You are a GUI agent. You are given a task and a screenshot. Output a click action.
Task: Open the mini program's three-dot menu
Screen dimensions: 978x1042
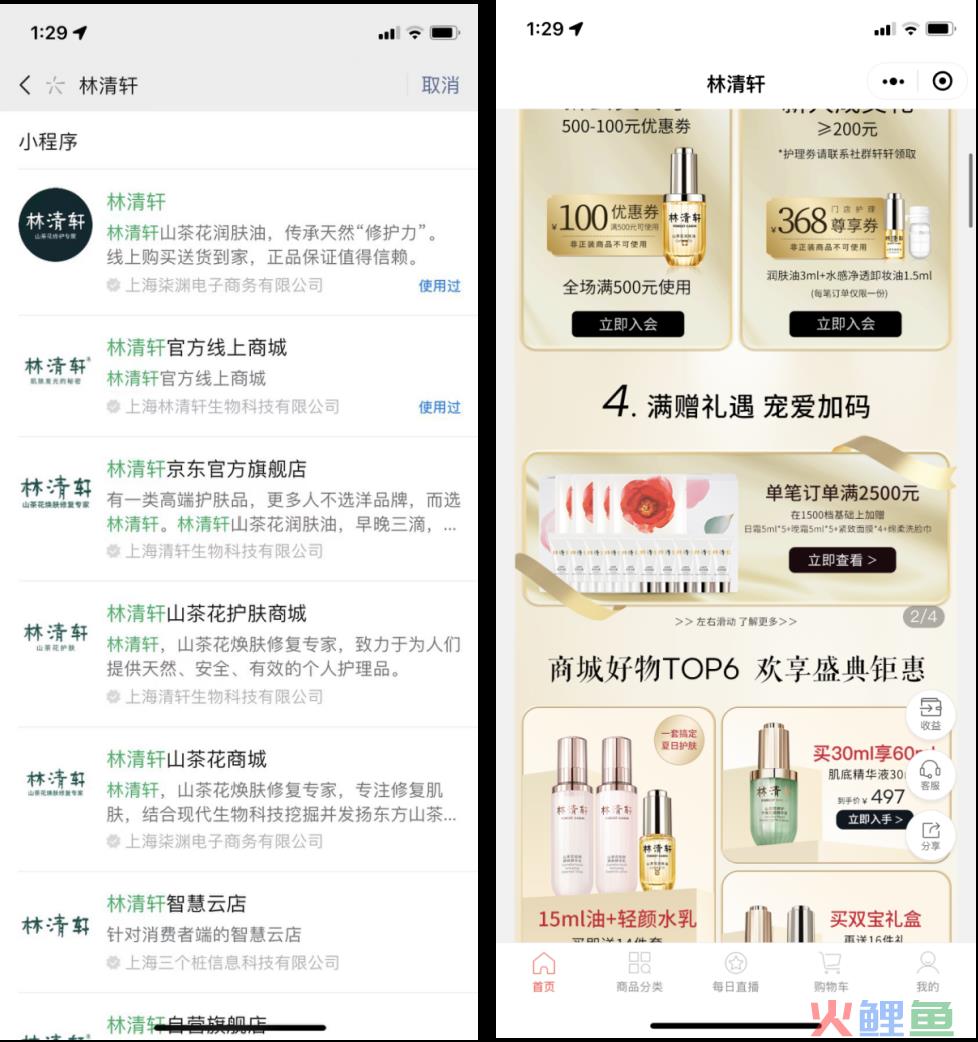(893, 82)
